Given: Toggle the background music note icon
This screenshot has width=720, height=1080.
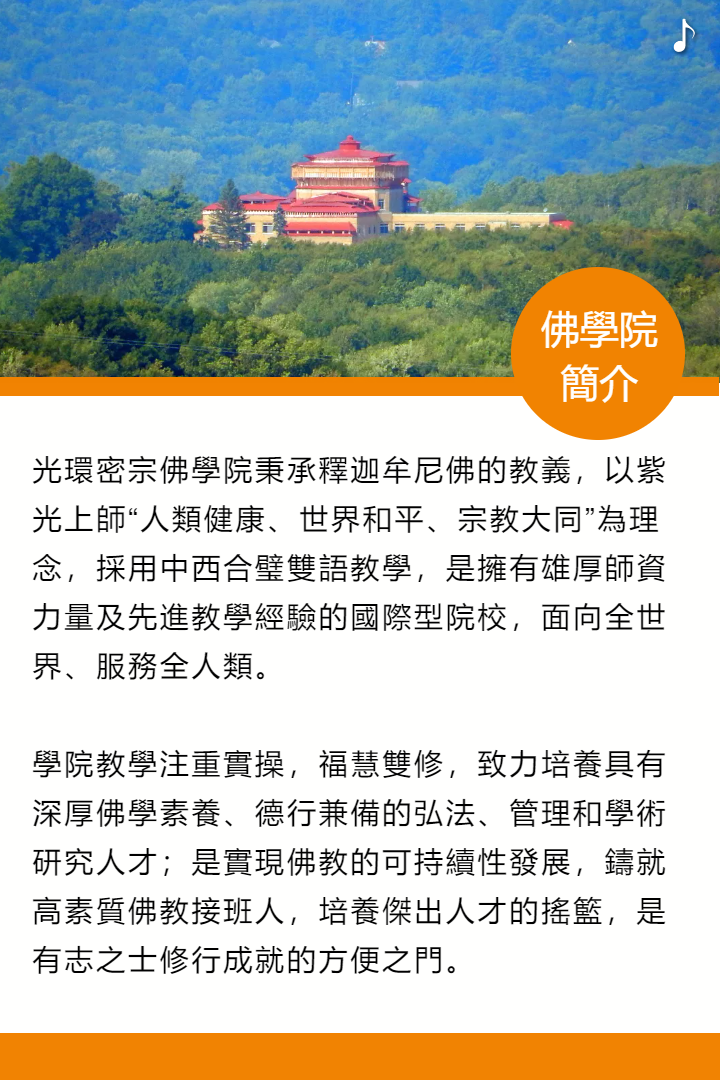Looking at the screenshot, I should click(682, 36).
